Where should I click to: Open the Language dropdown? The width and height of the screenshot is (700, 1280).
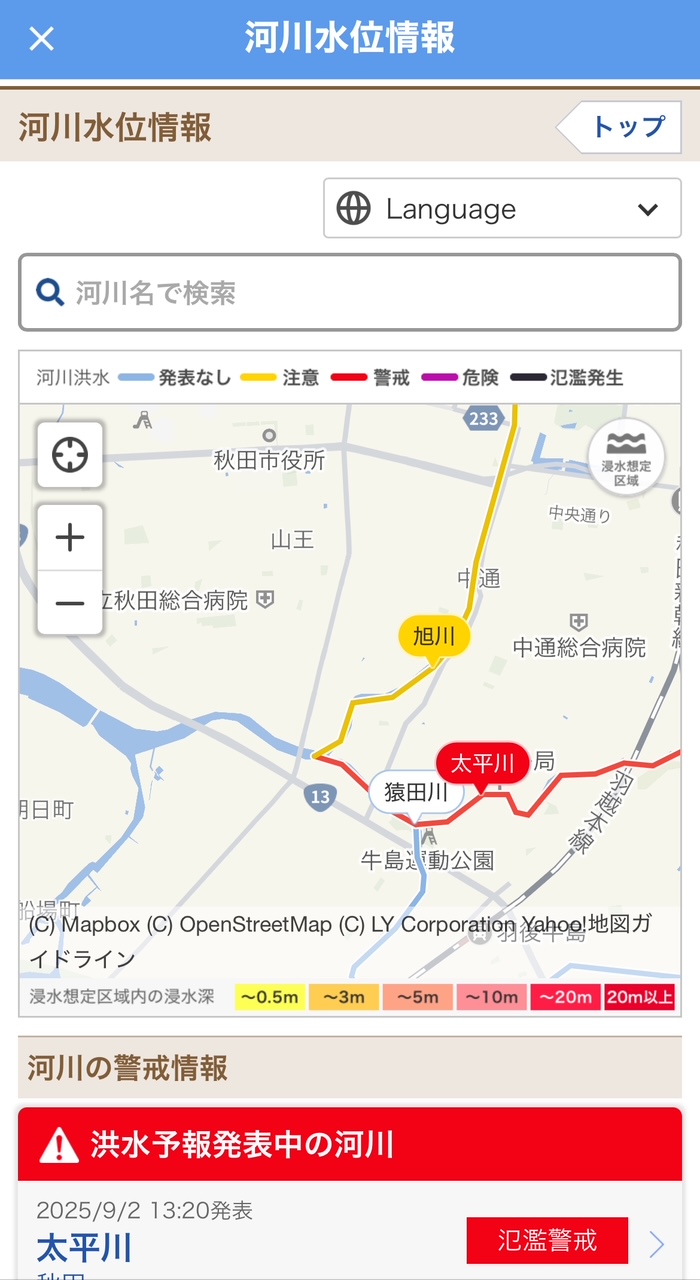502,209
